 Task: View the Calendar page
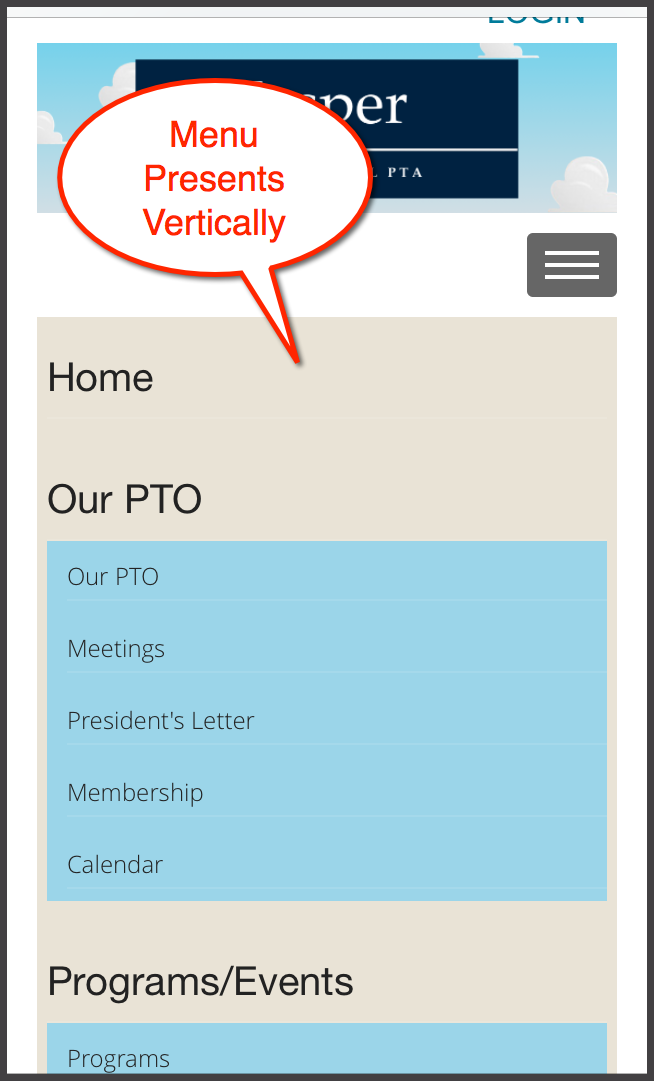coord(115,865)
